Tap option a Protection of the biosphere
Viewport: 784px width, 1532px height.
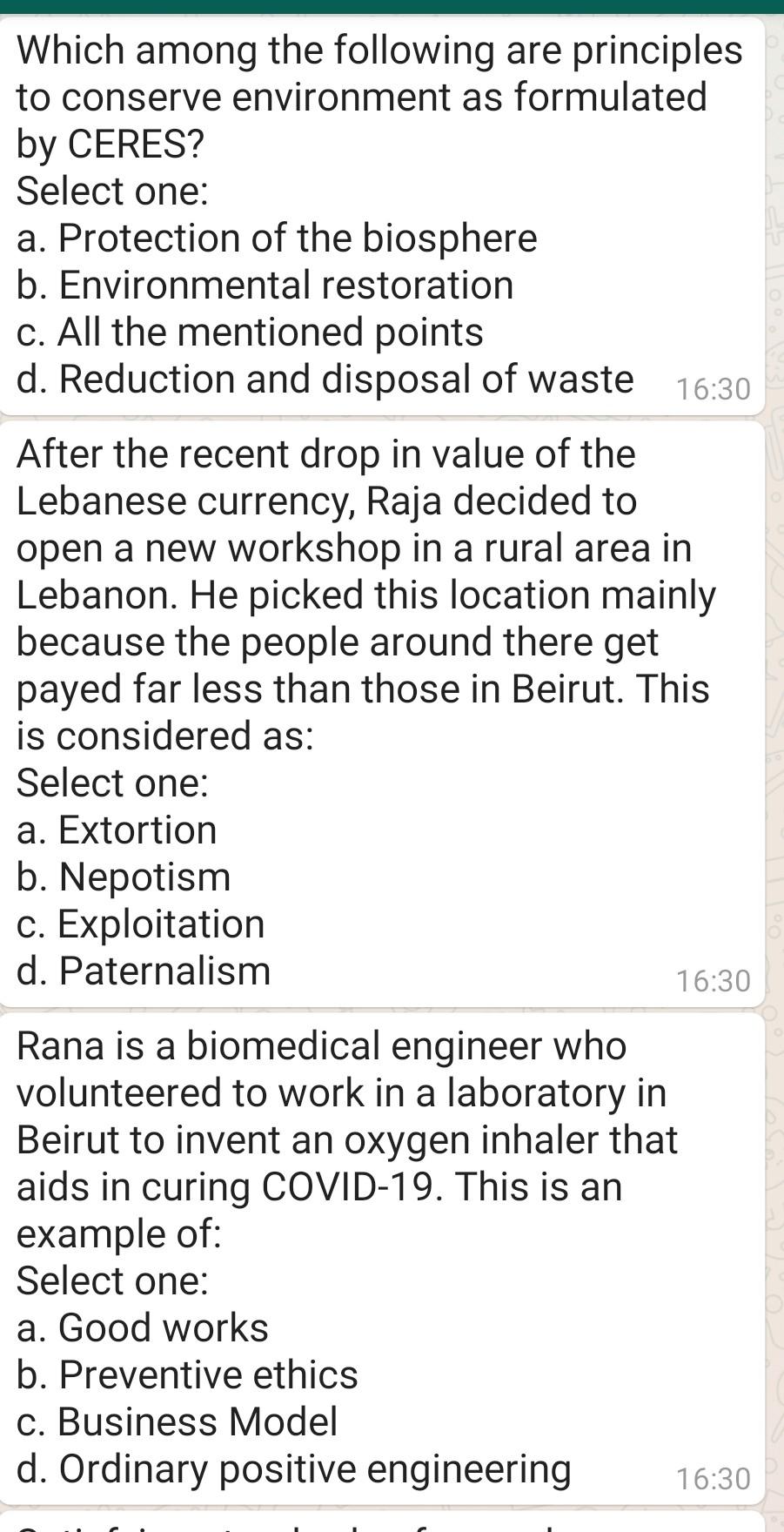pos(276,238)
